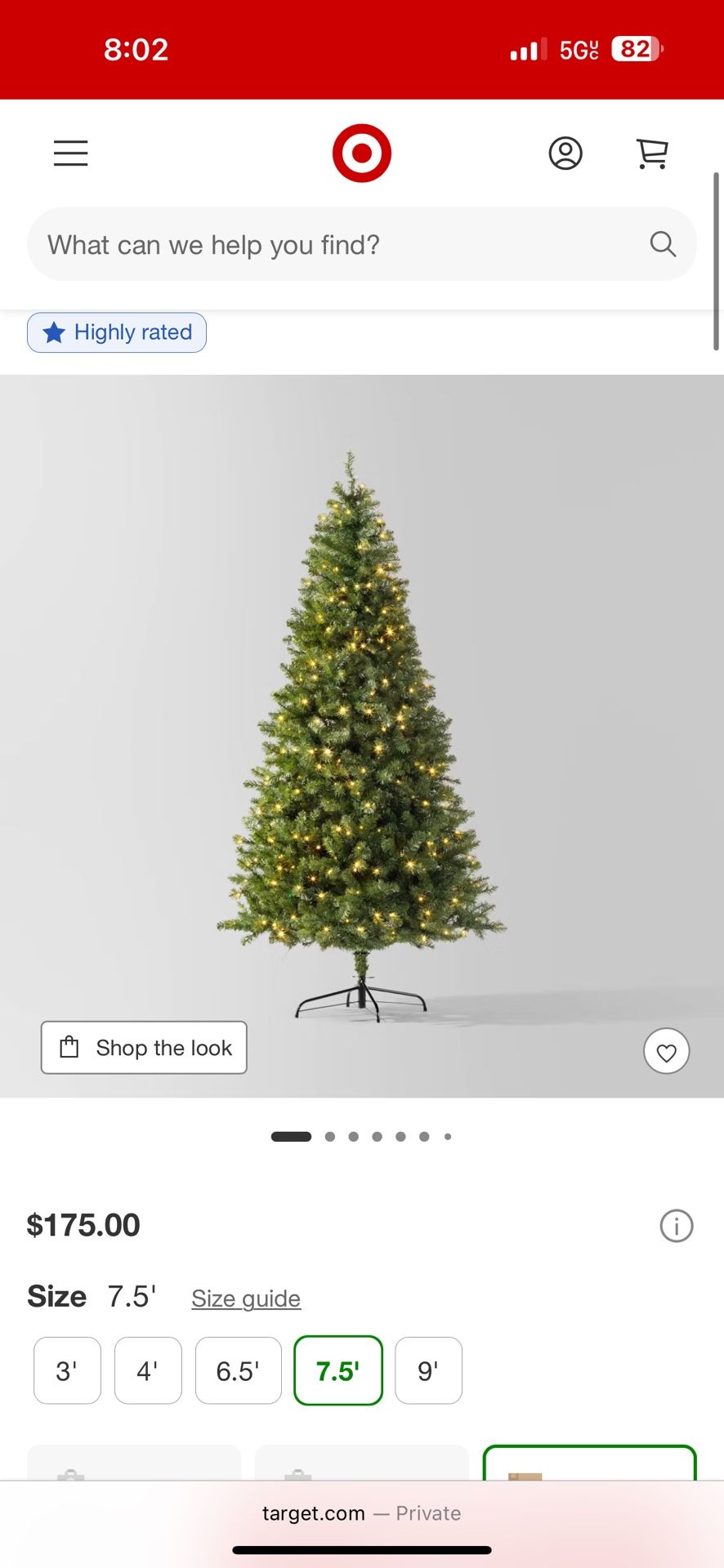The height and width of the screenshot is (1568, 724).
Task: Choose the 4' tree size
Action: (148, 1370)
